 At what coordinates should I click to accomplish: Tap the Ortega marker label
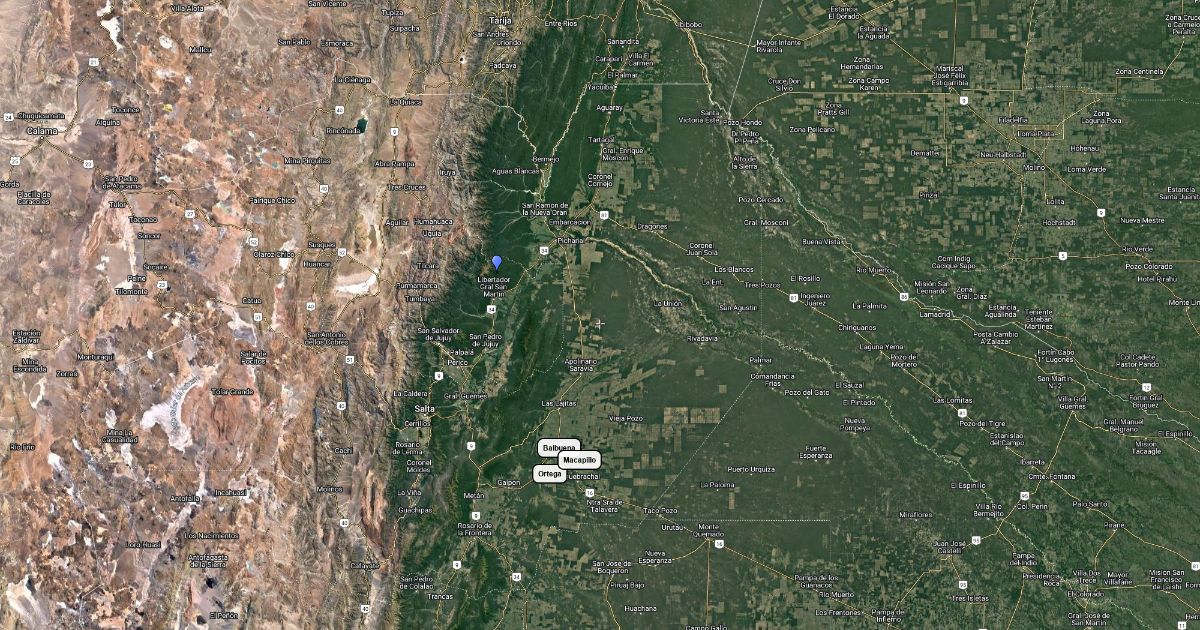pyautogui.click(x=548, y=473)
